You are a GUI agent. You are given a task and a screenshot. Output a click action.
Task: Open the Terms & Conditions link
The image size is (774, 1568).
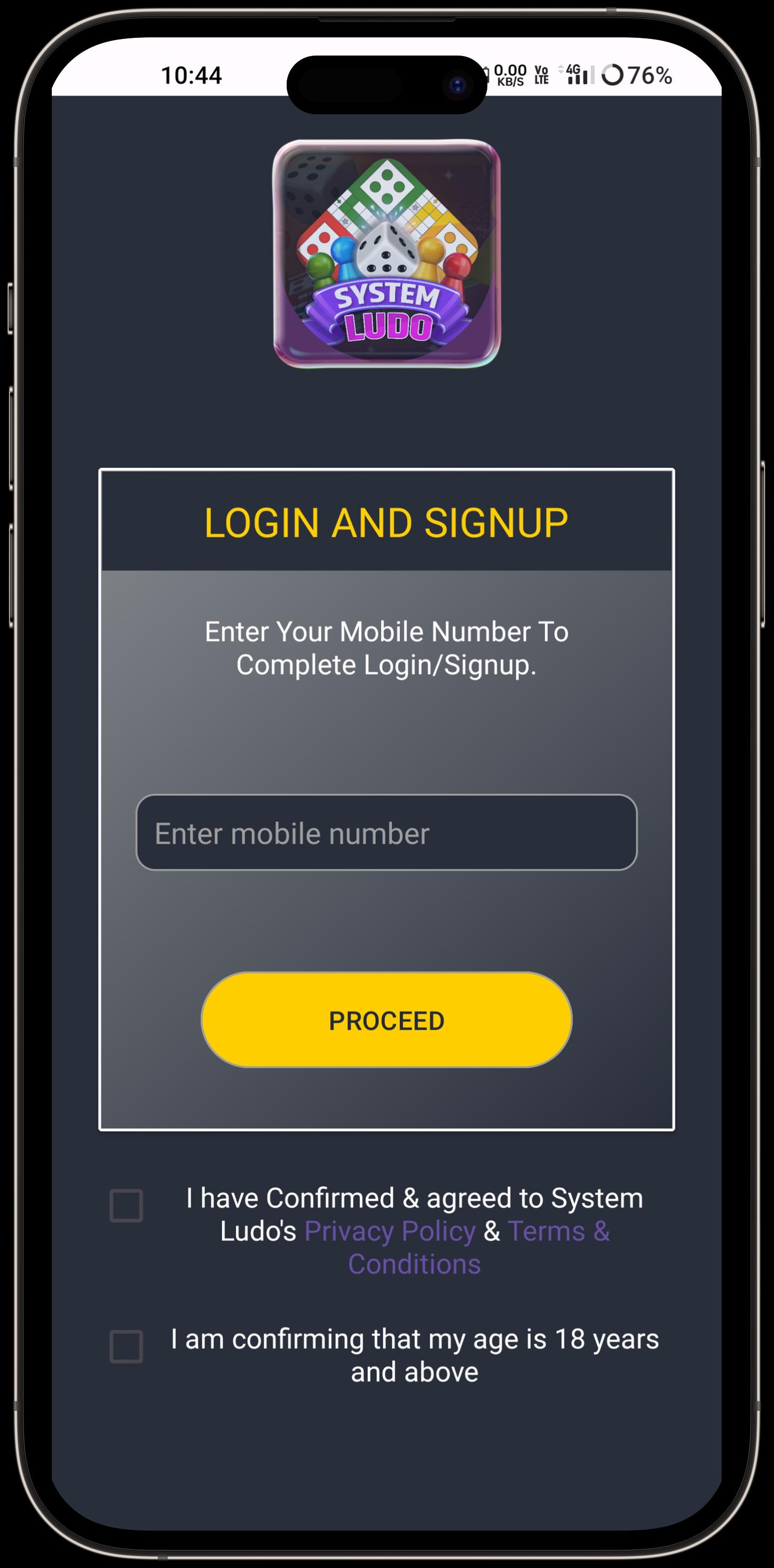coord(478,1247)
